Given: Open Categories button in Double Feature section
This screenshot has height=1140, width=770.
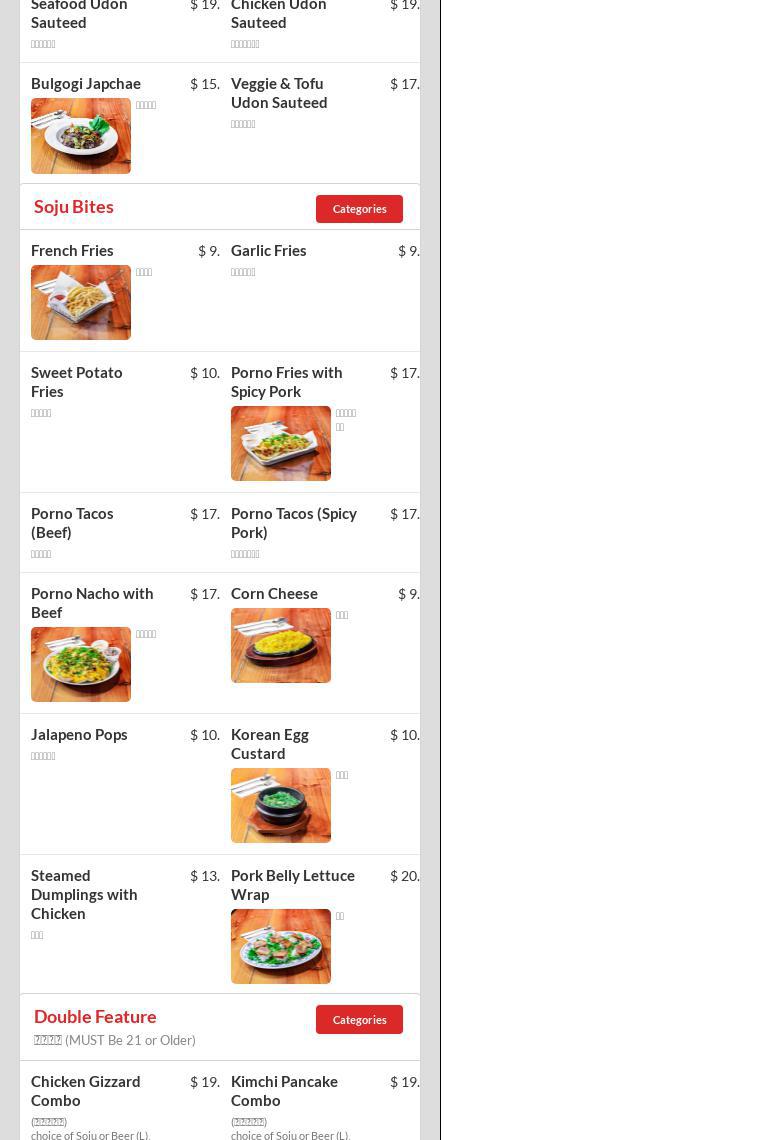Looking at the screenshot, I should click(x=359, y=1020).
